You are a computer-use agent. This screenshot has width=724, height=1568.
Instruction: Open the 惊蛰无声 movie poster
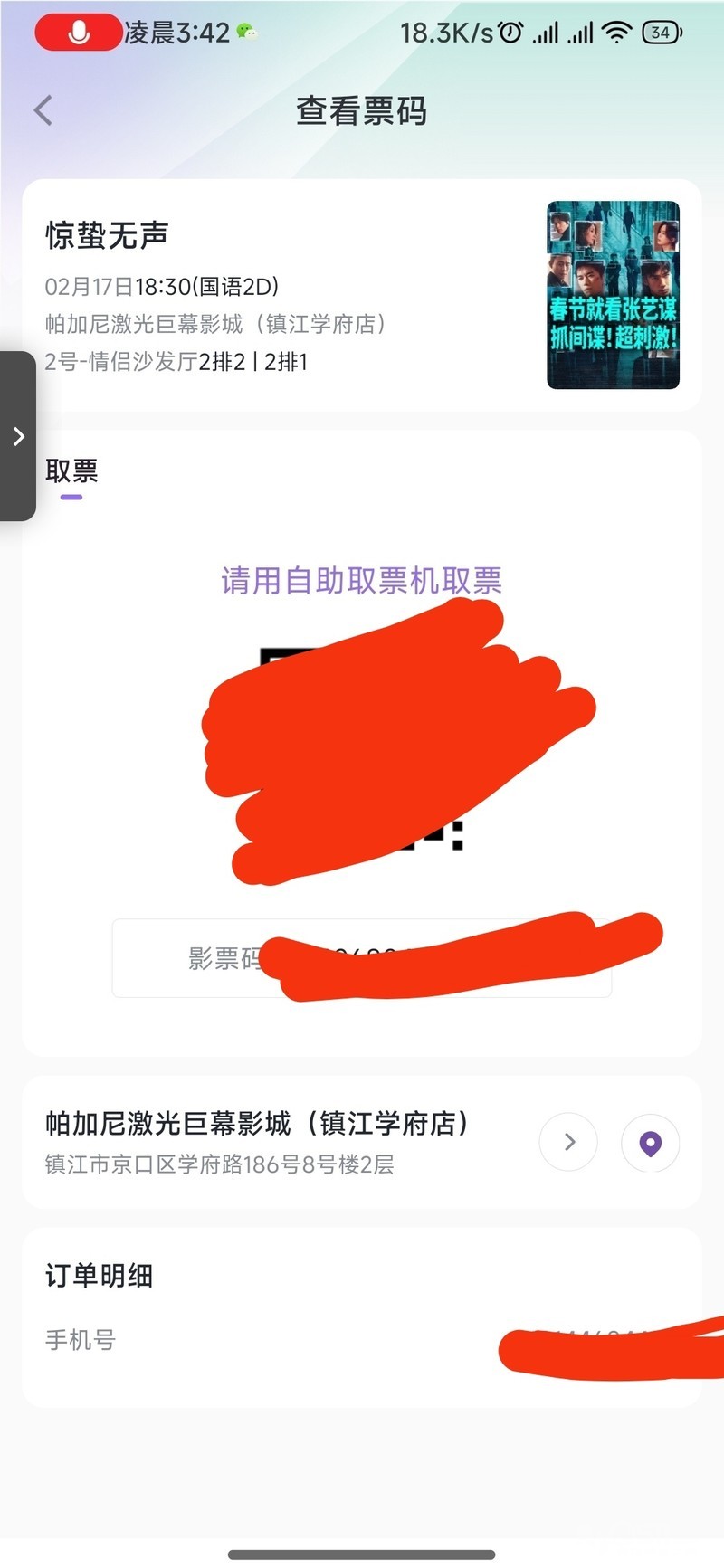pos(613,295)
